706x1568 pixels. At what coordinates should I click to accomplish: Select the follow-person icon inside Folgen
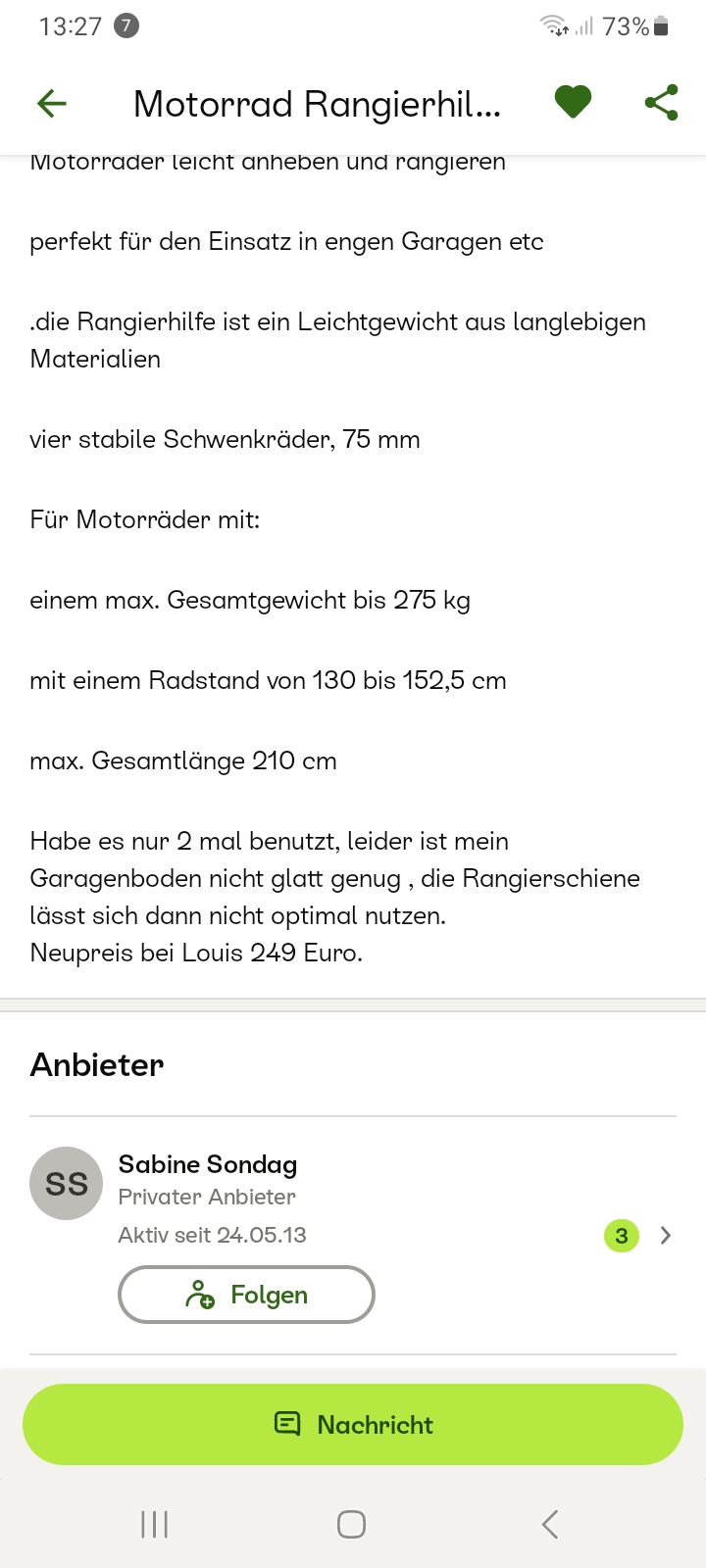click(x=199, y=1294)
